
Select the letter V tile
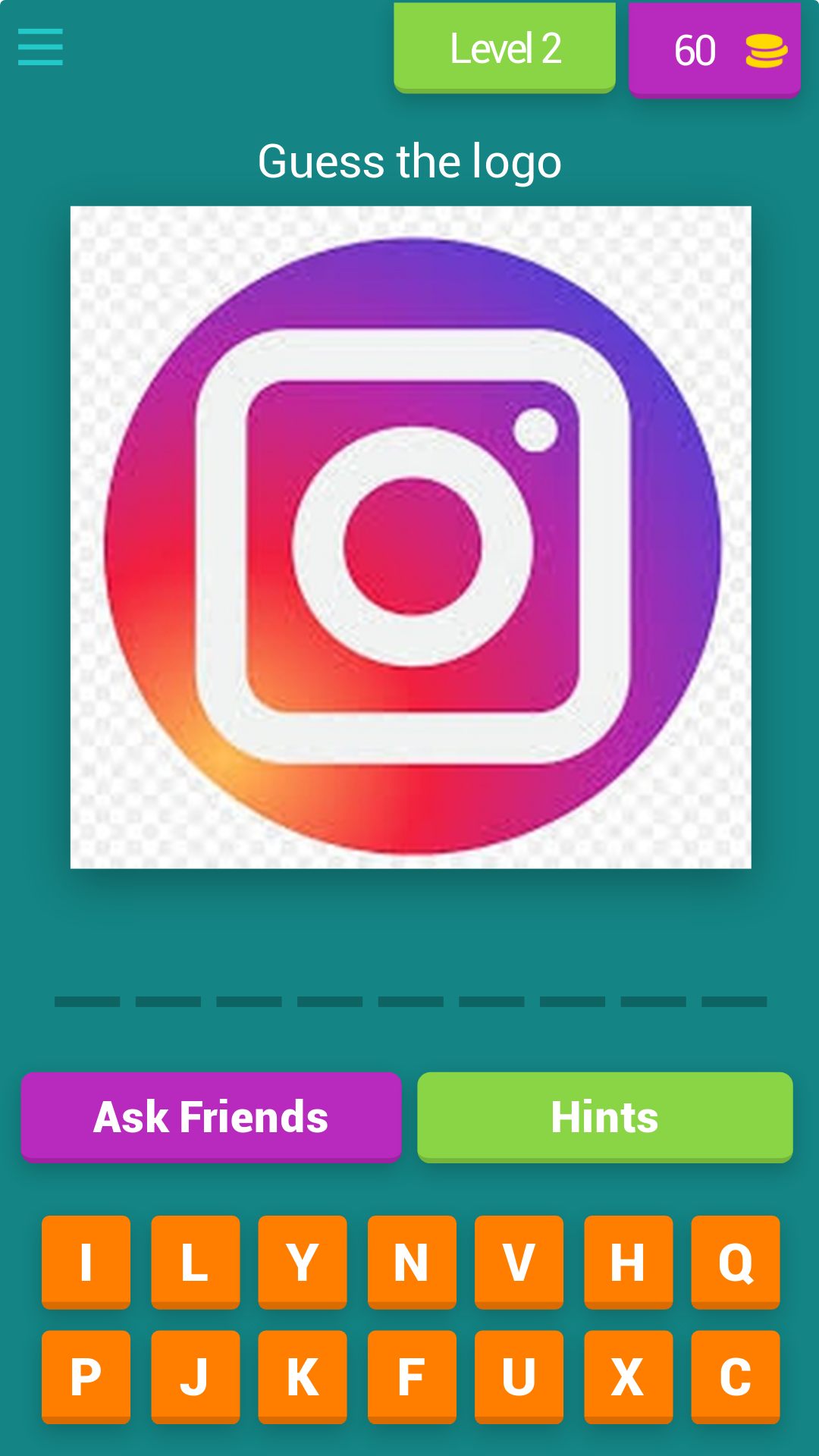tap(519, 1262)
